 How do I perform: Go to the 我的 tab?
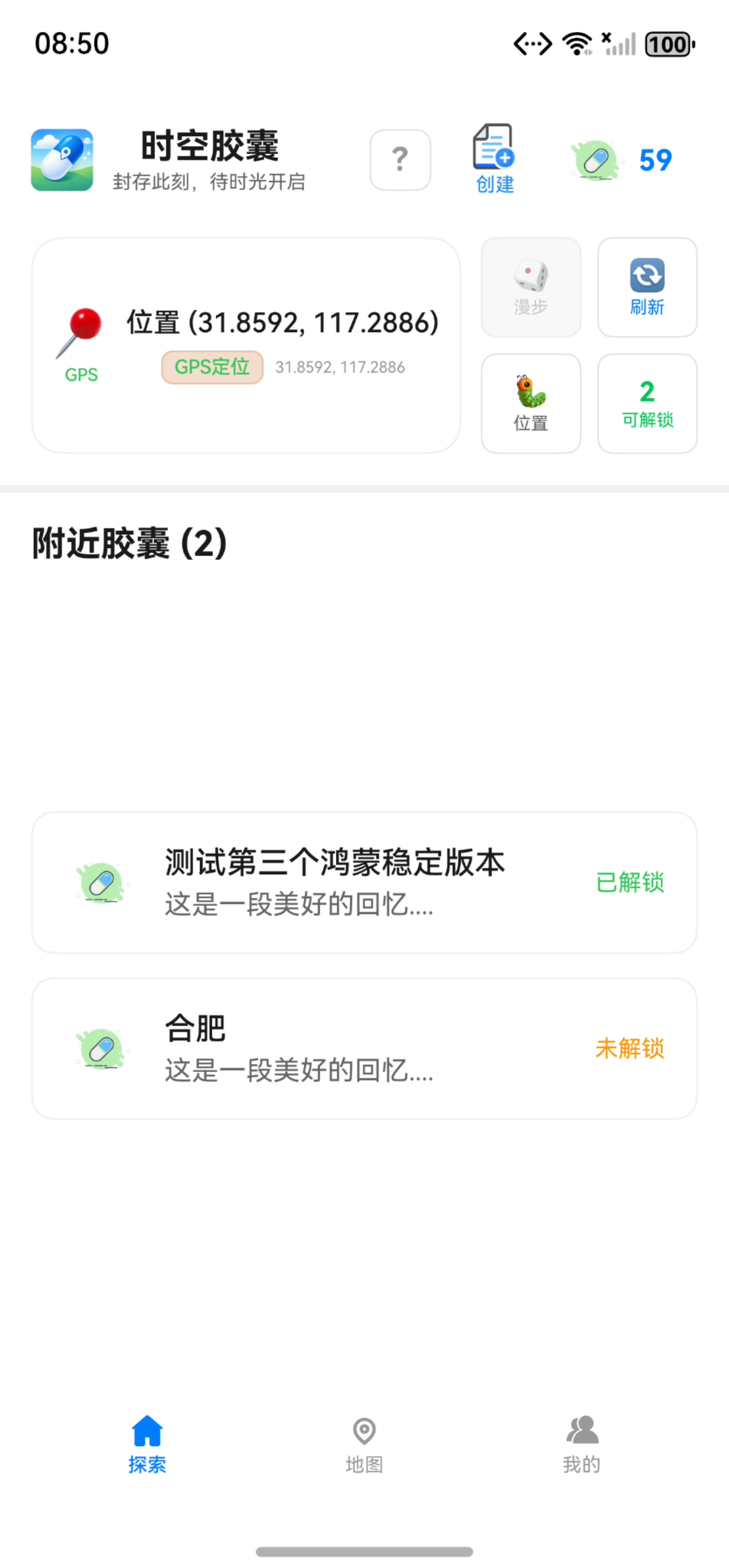tap(582, 1443)
